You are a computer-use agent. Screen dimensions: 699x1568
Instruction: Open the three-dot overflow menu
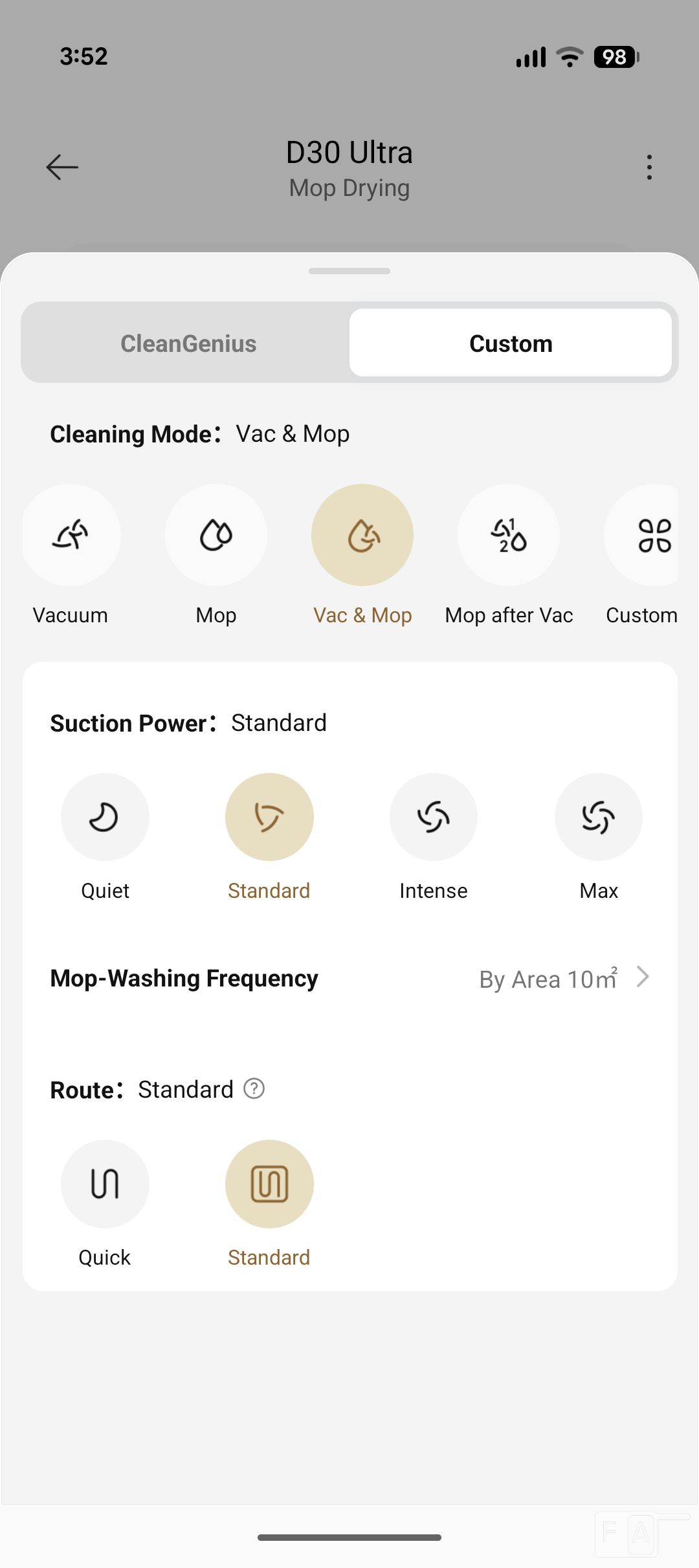(649, 168)
